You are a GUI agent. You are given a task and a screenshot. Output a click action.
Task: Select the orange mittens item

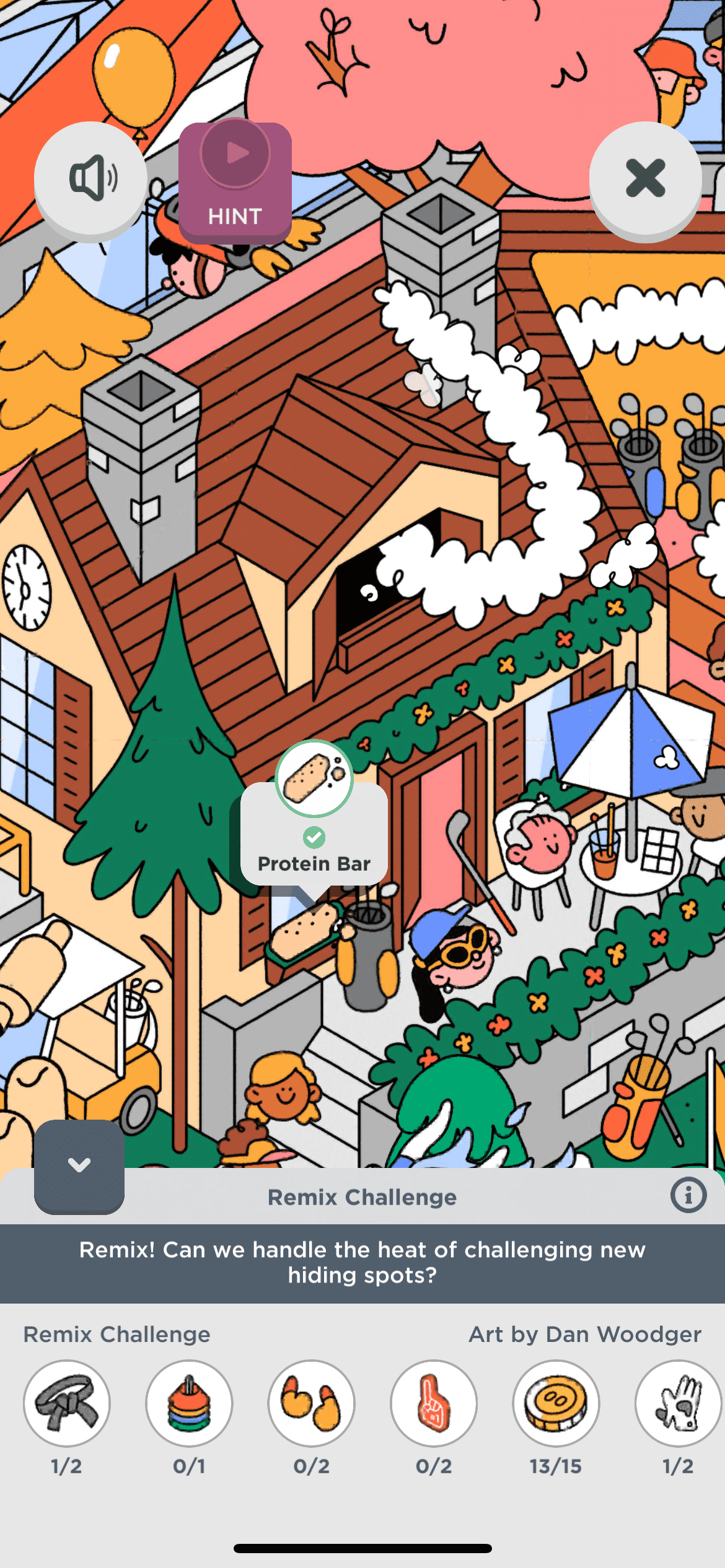[x=311, y=1403]
